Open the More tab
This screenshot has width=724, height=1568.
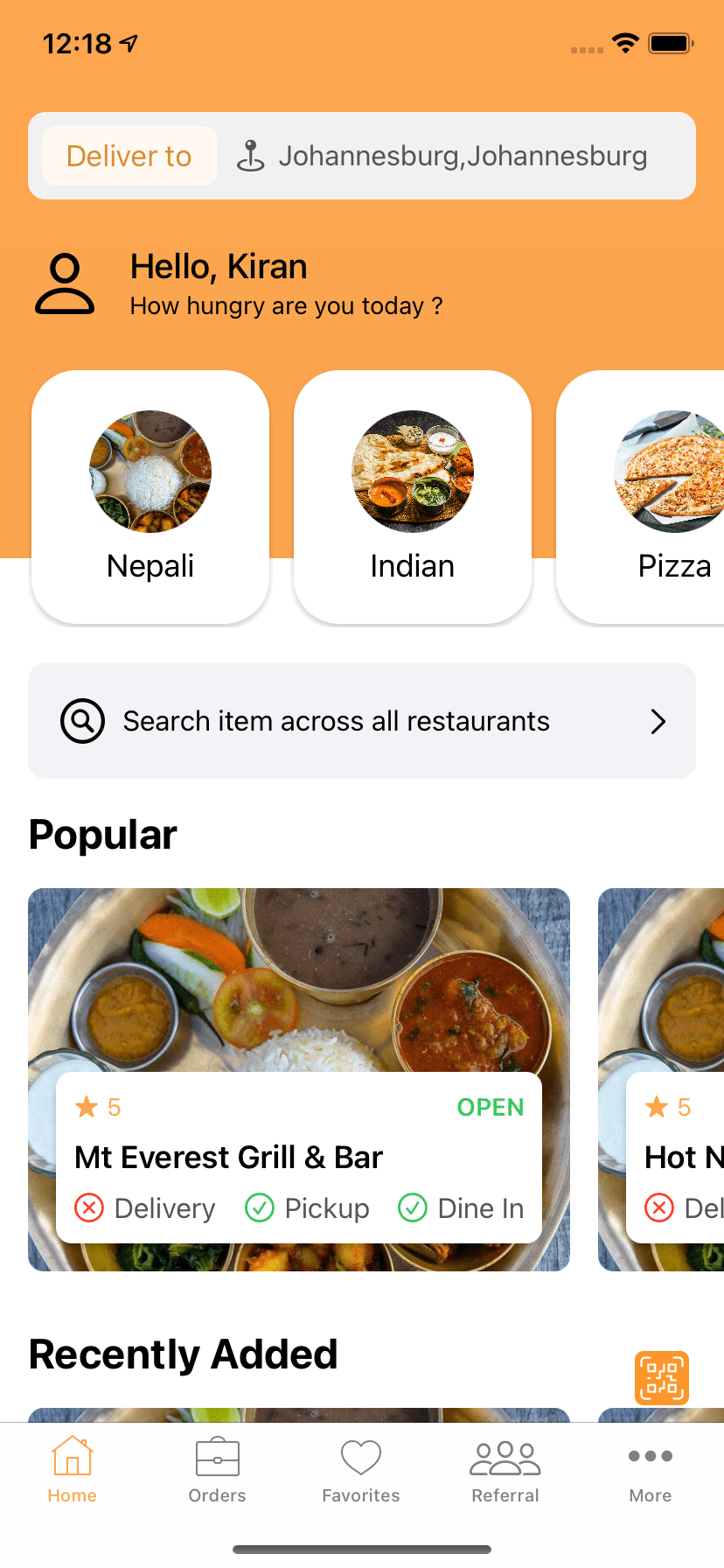pyautogui.click(x=650, y=1471)
